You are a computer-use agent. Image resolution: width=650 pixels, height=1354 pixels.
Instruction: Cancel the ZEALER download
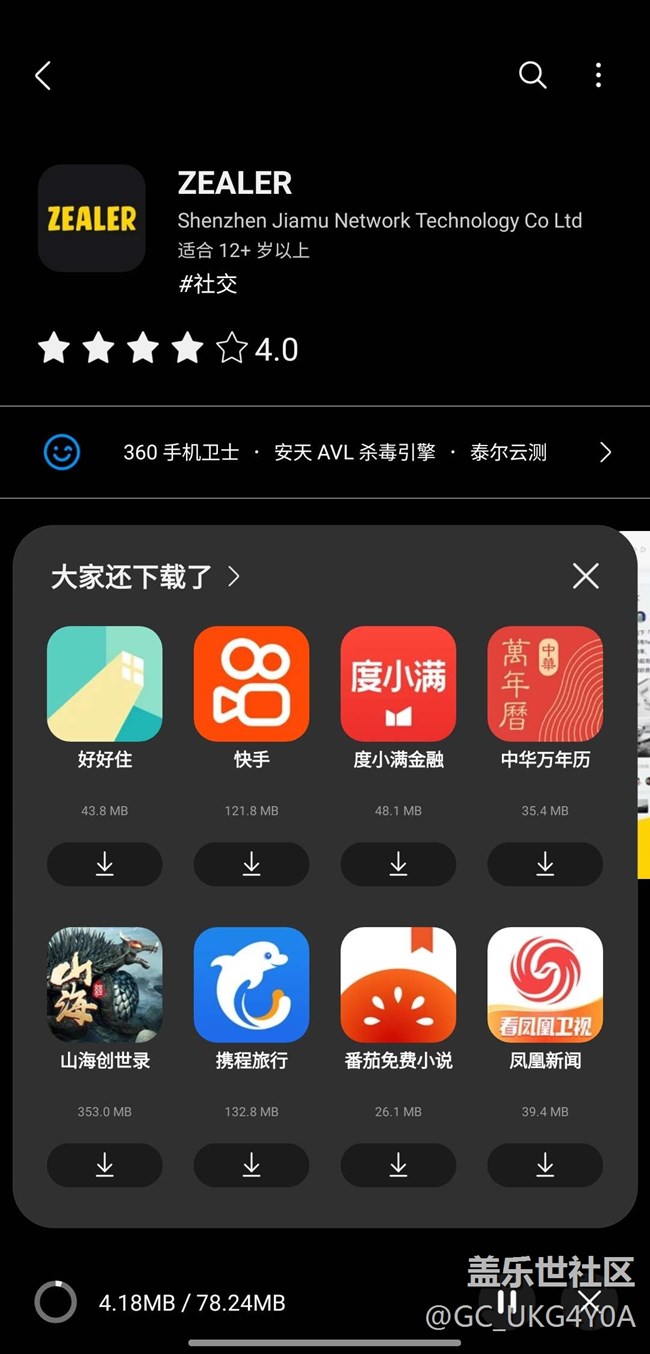[590, 1301]
